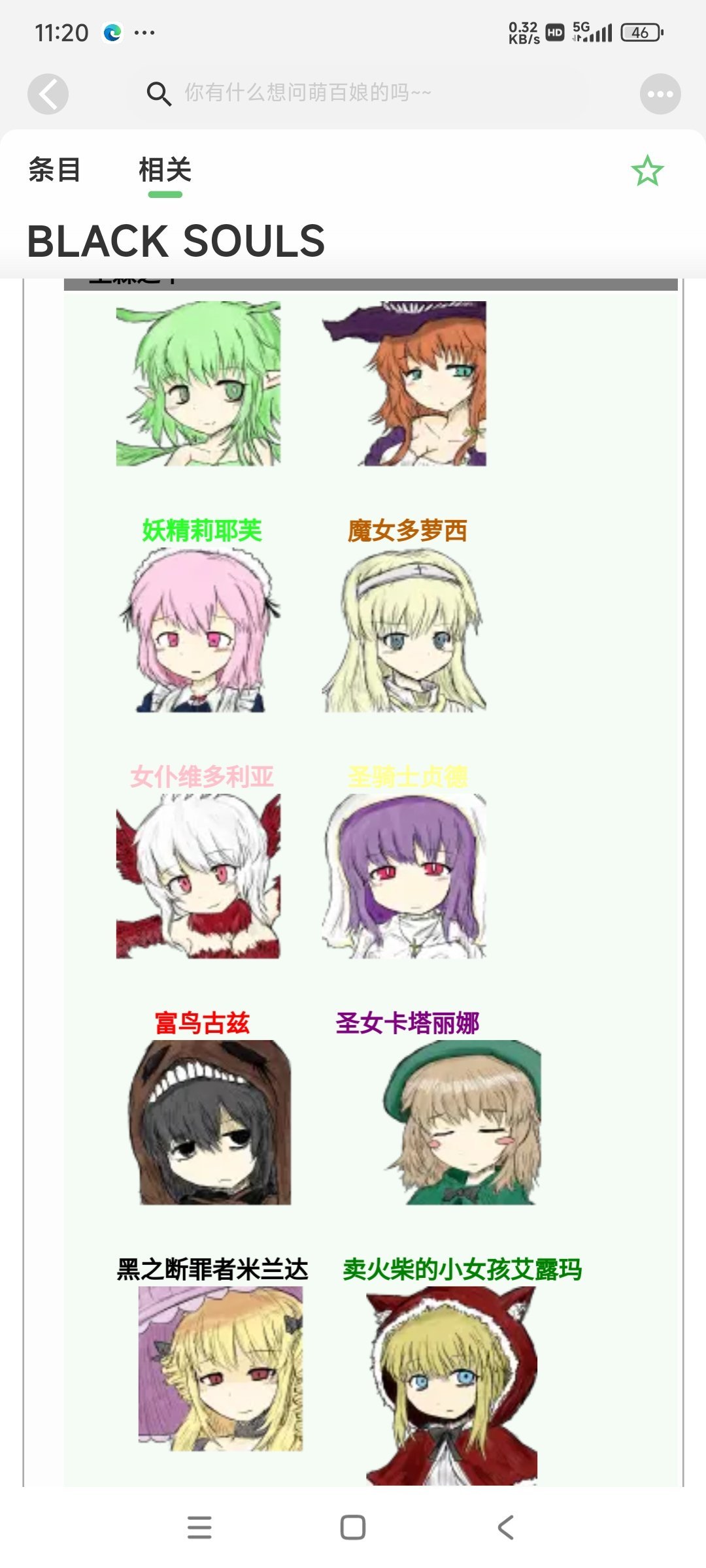Open the three-dot more options menu

coord(660,94)
